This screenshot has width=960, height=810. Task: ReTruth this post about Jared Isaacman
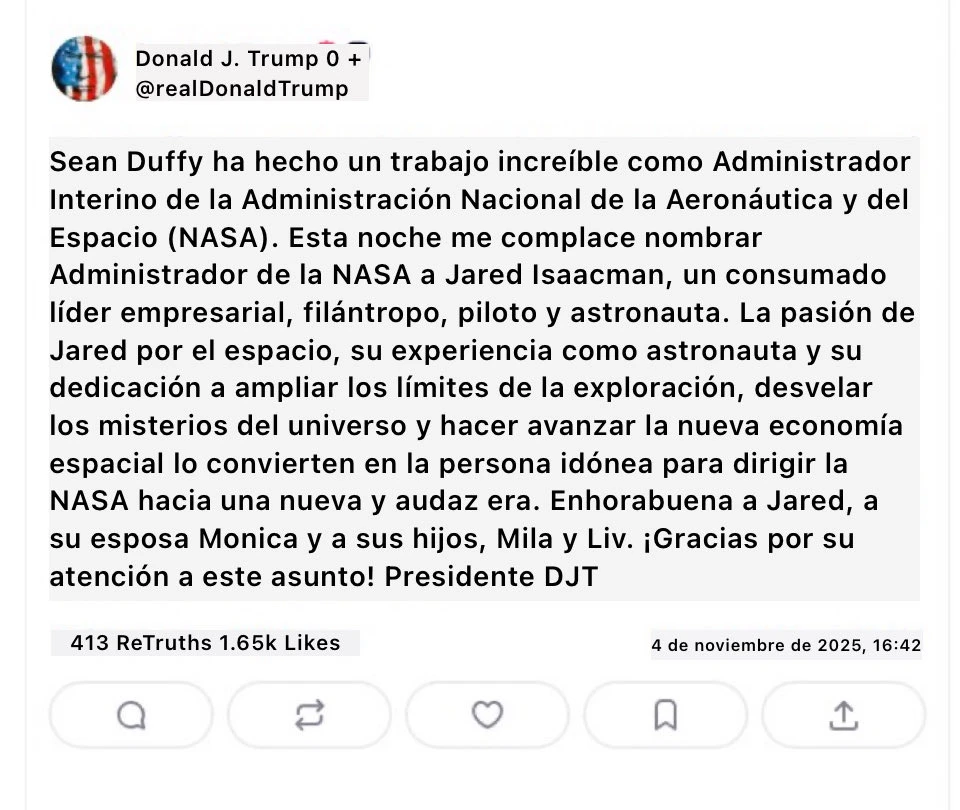click(x=309, y=715)
